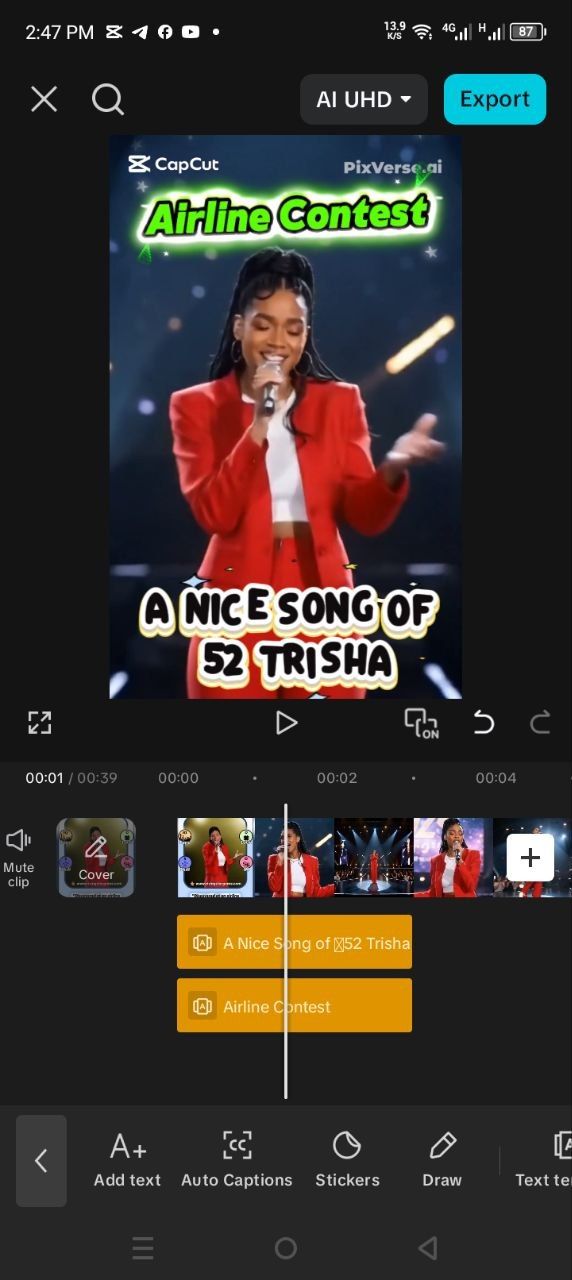Redo the last undone edit
Screen dimensions: 572x1280
[x=540, y=722]
